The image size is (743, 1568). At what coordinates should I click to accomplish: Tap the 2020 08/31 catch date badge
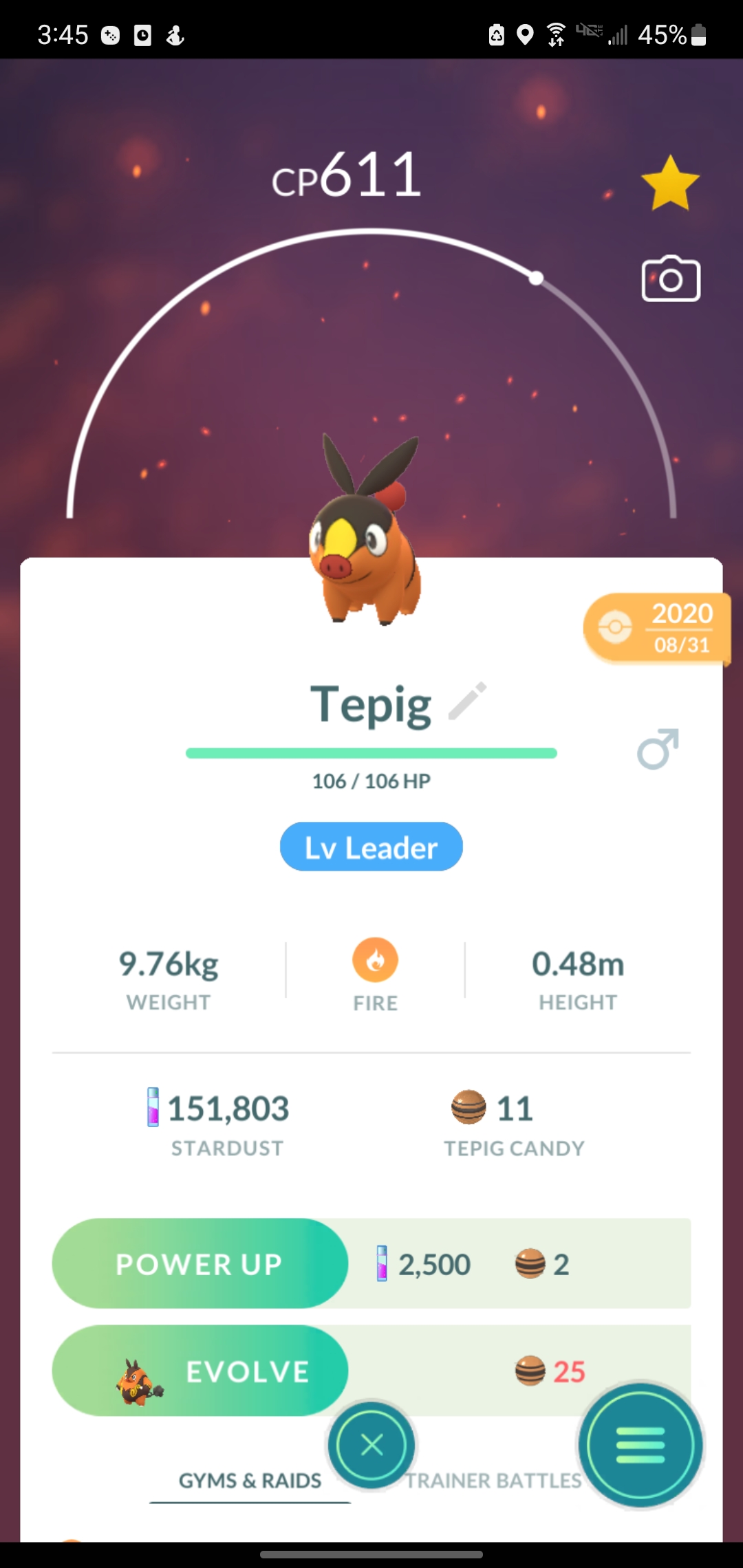click(x=657, y=629)
